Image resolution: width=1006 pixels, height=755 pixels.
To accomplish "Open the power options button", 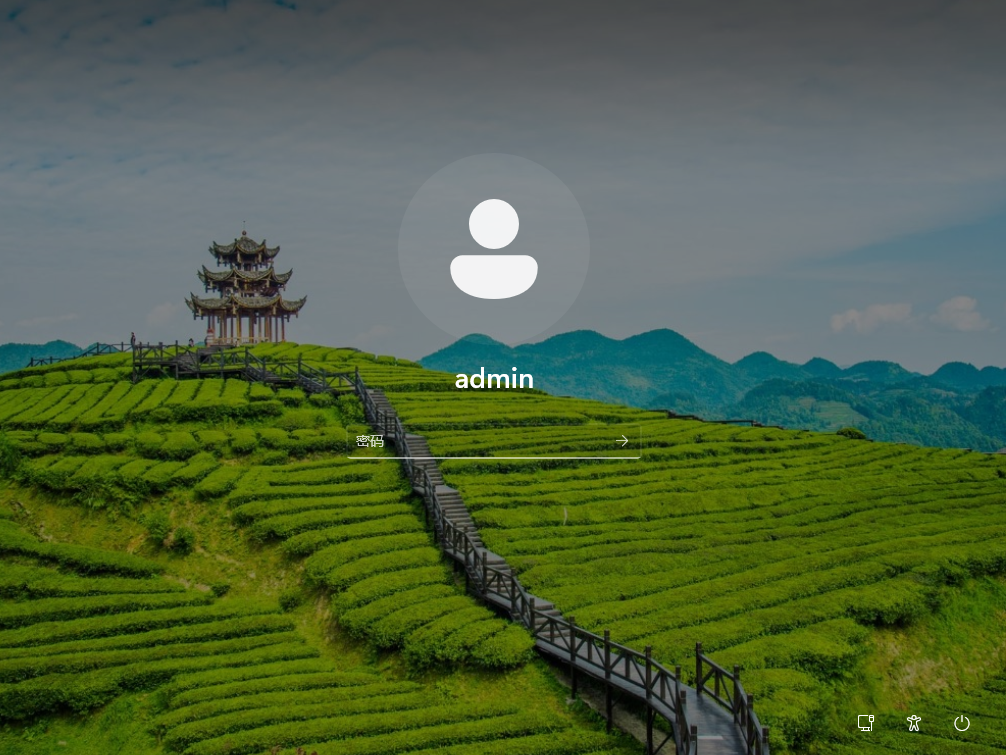I will 962,723.
